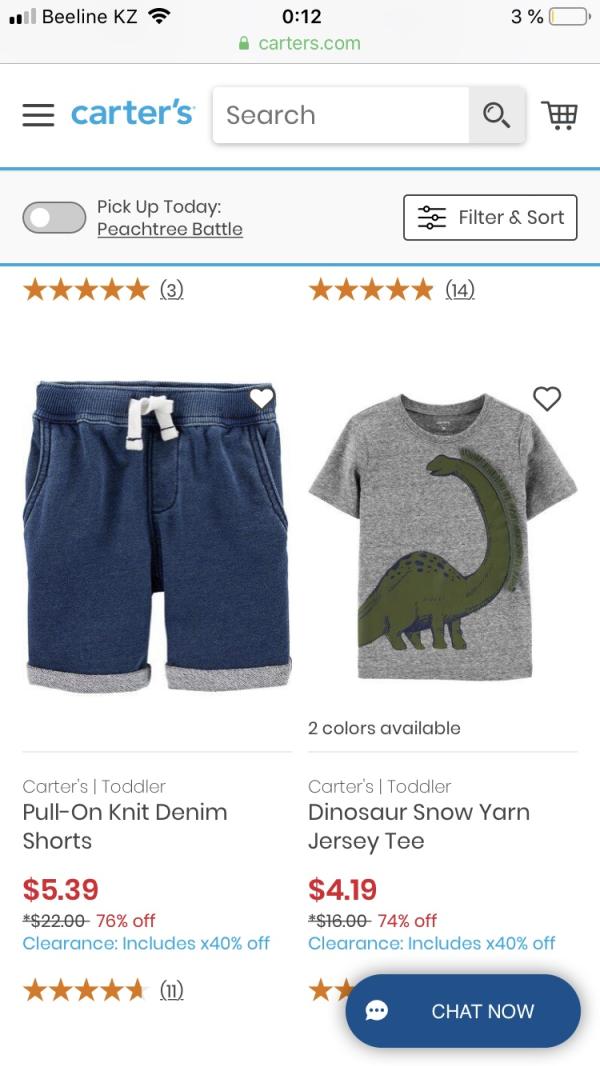Toggle Pick Up Today switch
600x1066 pixels.
pyautogui.click(x=54, y=217)
